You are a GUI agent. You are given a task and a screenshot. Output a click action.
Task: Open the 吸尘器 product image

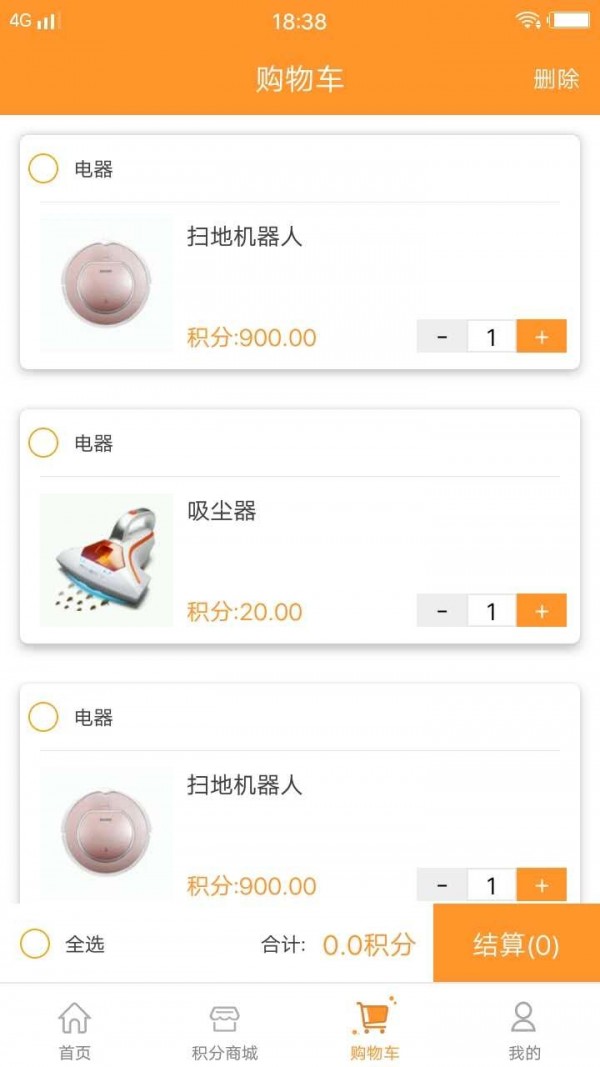[x=106, y=560]
